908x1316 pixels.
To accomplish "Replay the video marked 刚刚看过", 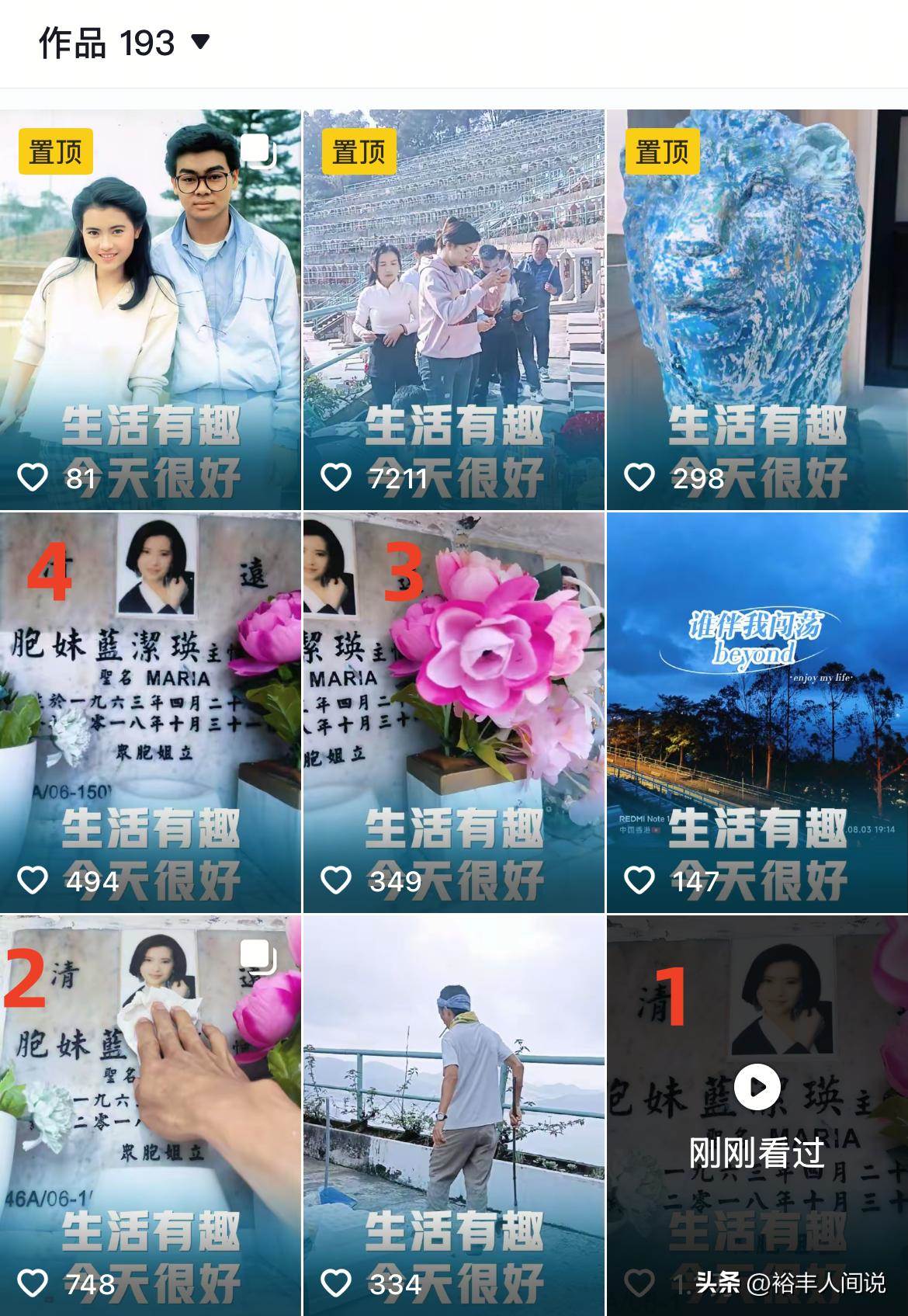I will point(757,1087).
